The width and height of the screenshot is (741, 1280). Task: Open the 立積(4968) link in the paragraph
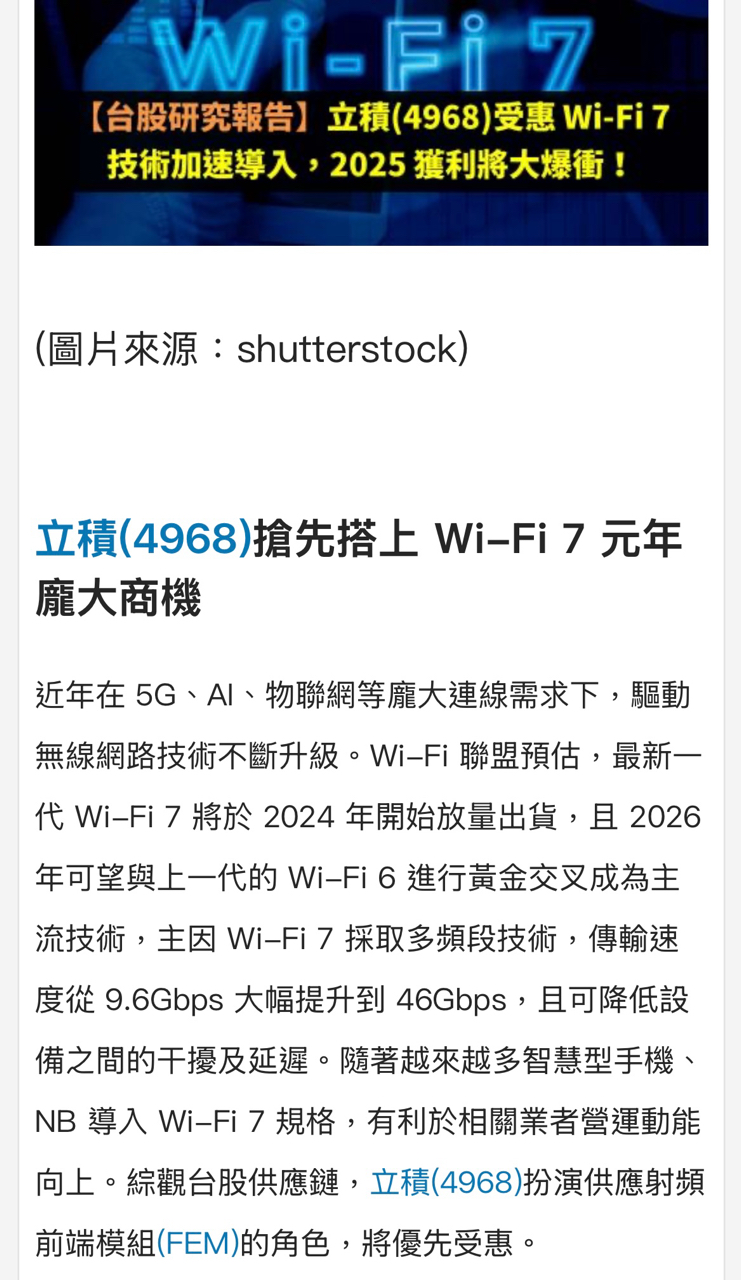[446, 1182]
